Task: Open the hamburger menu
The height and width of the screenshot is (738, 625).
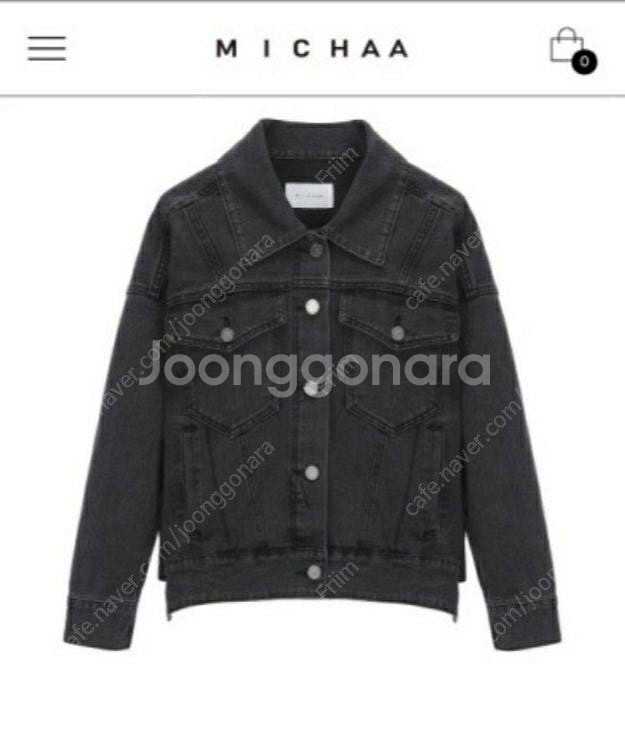Action: click(46, 48)
